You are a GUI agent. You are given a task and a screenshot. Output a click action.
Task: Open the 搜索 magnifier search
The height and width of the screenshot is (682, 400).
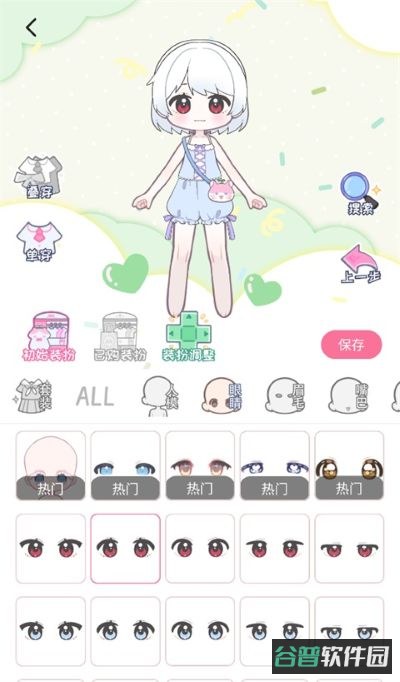pos(360,194)
